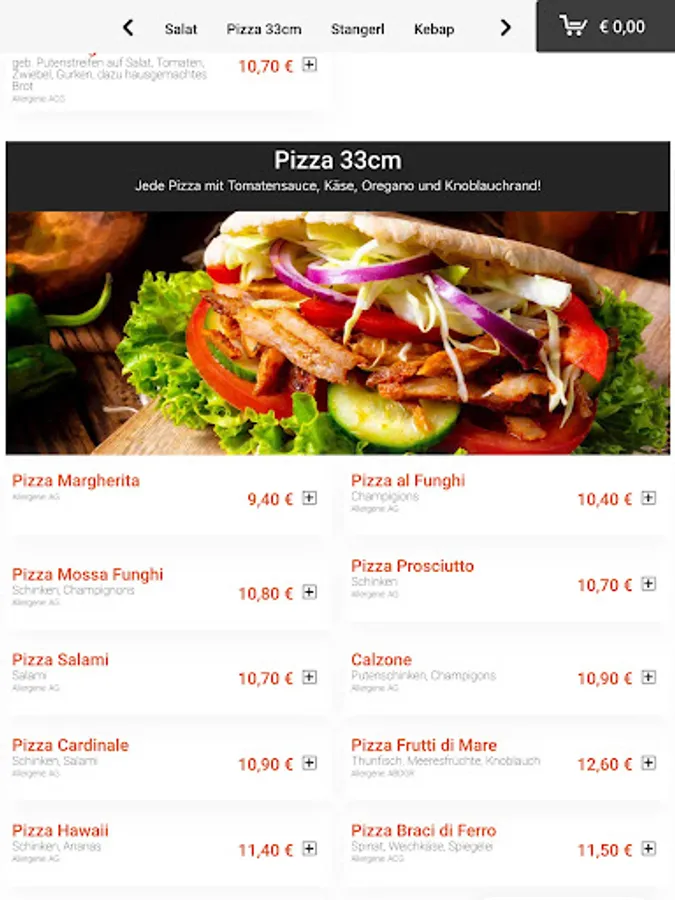Add Calzone to the cart
The image size is (675, 900).
[x=648, y=677]
